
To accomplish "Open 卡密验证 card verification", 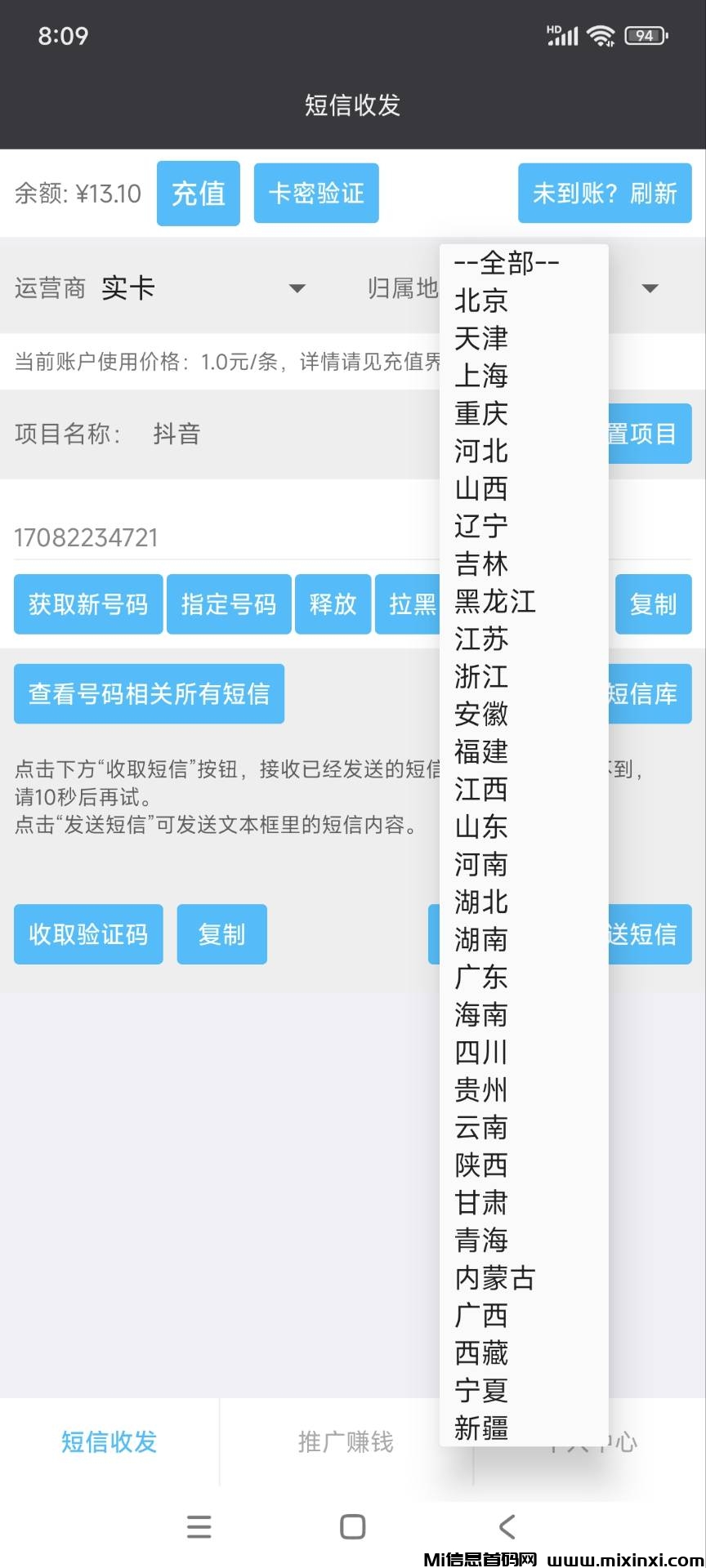I will click(x=316, y=194).
